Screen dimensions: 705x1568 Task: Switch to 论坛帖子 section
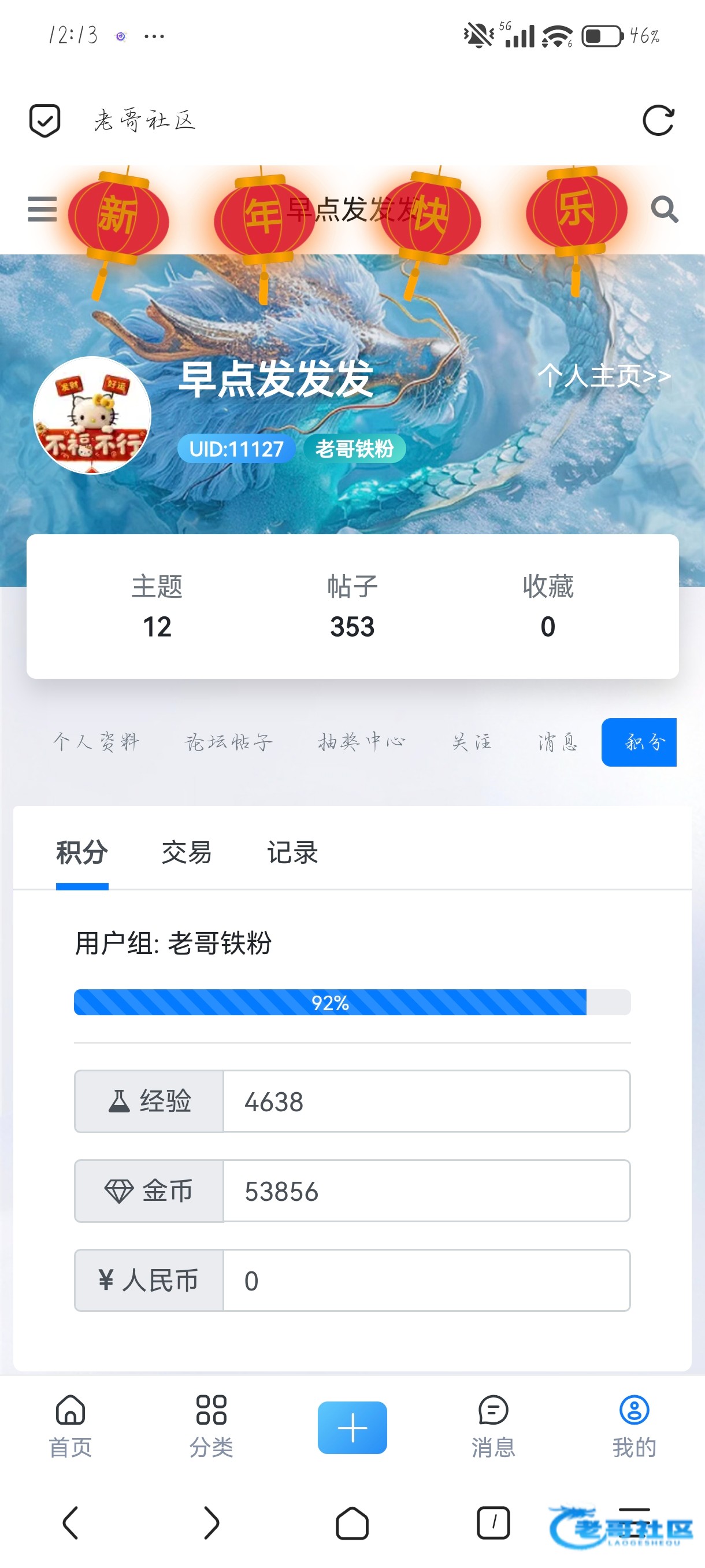pos(228,741)
